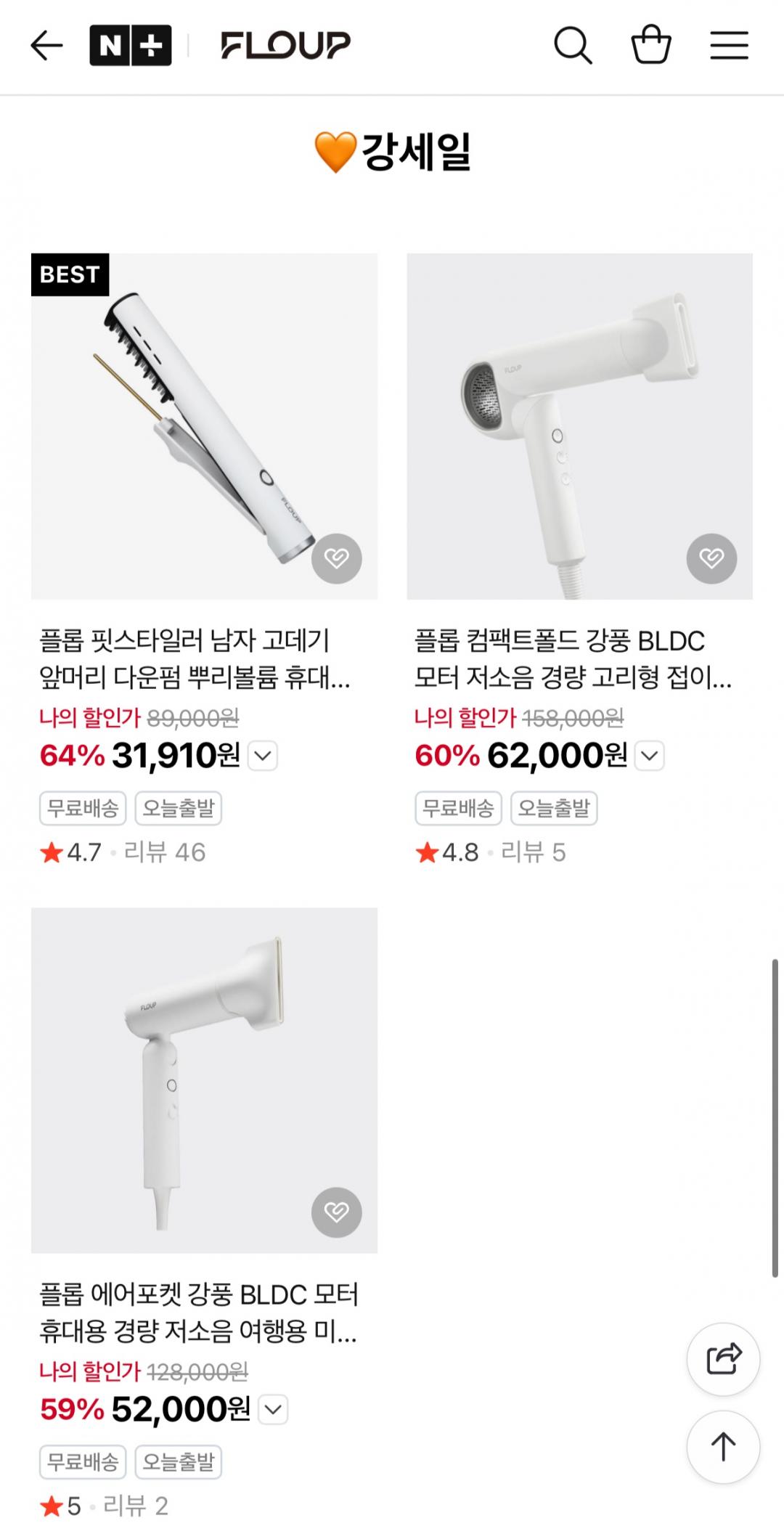Screen dimensions: 784x1526
Task: Open the shopping bag cart
Action: 651,46
